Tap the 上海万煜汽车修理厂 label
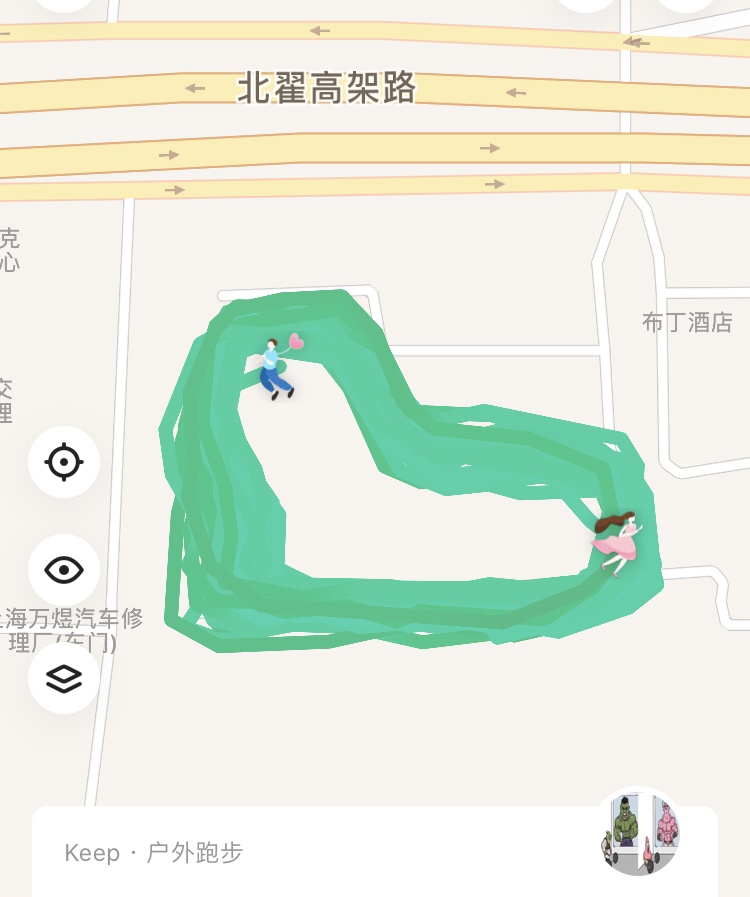 point(72,630)
